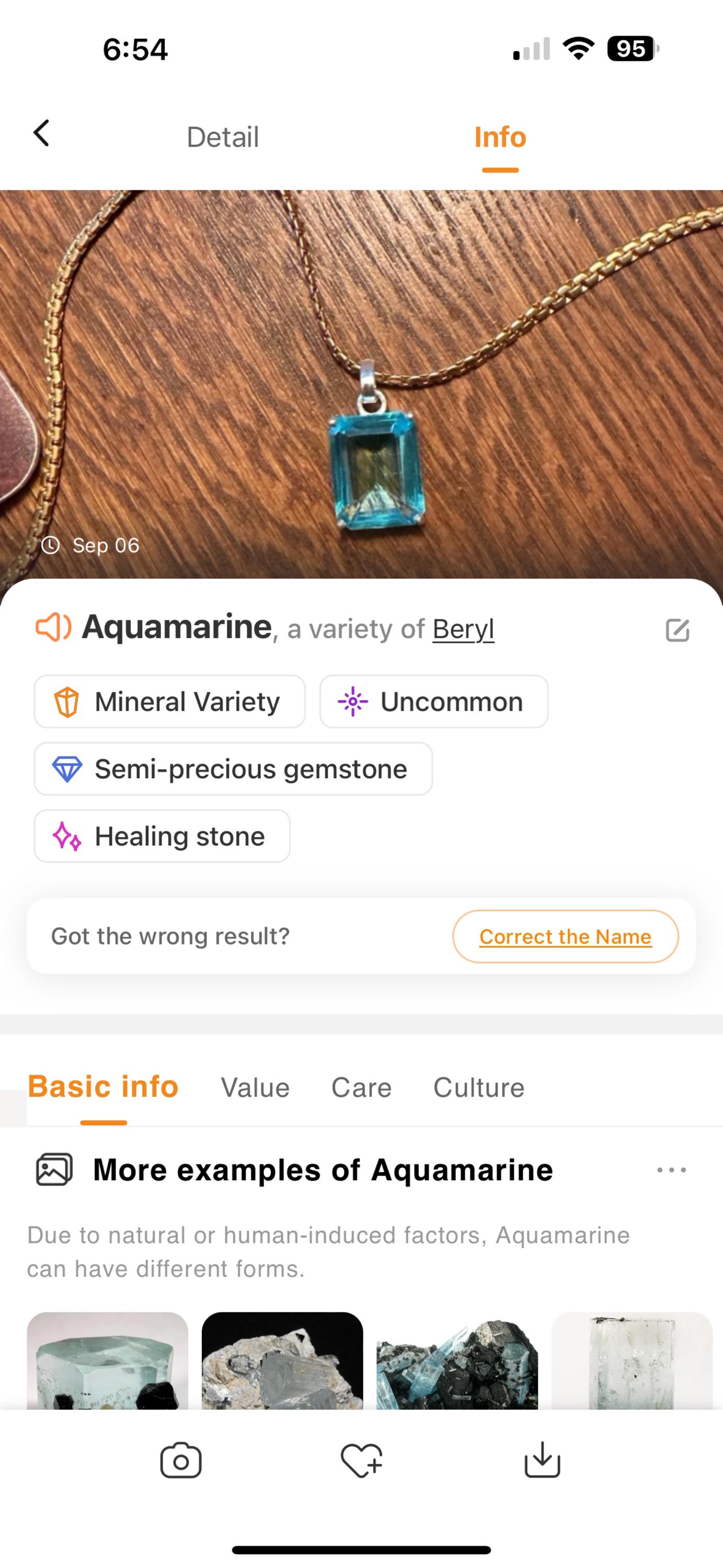Go back using the top arrow
Viewport: 723px width, 1568px height.
click(41, 133)
